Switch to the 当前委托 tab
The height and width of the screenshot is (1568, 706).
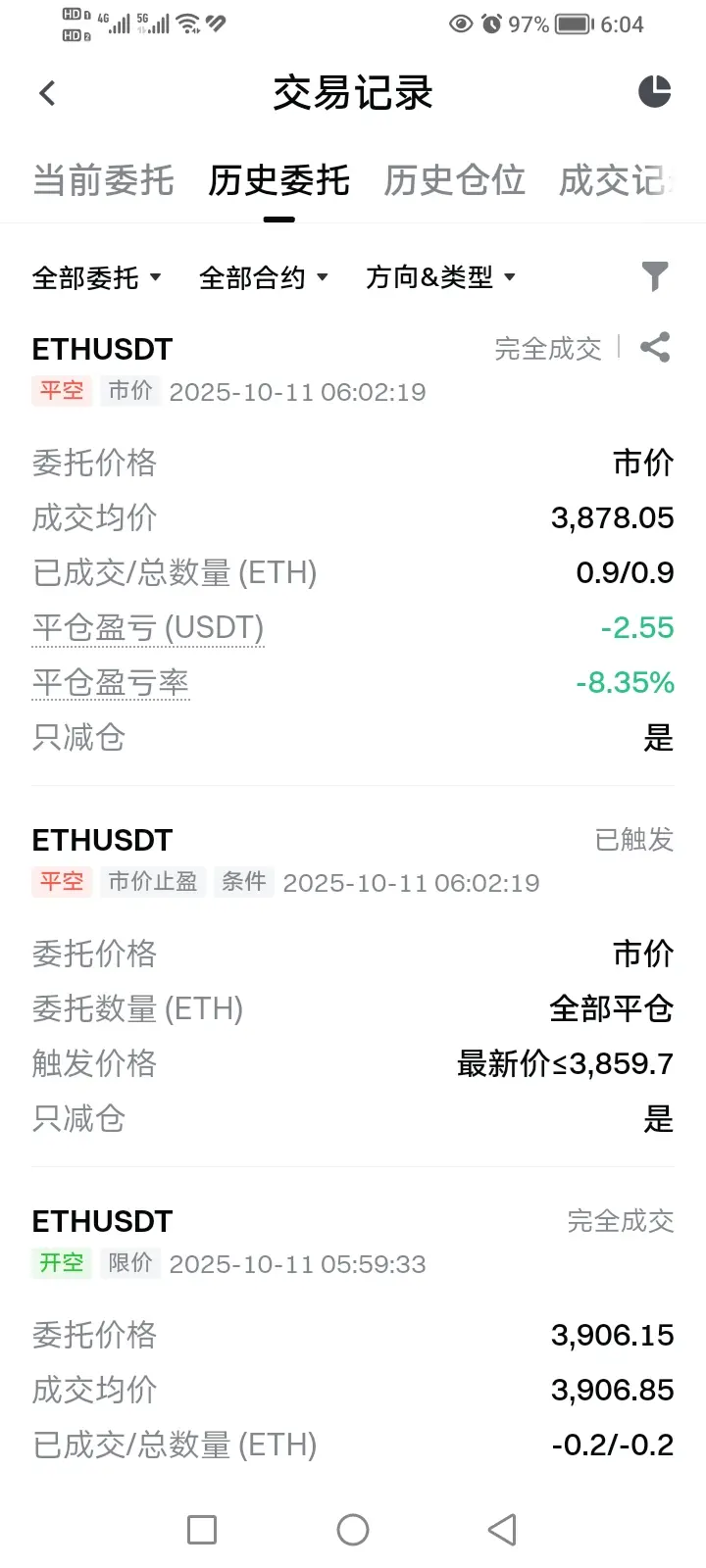[103, 180]
